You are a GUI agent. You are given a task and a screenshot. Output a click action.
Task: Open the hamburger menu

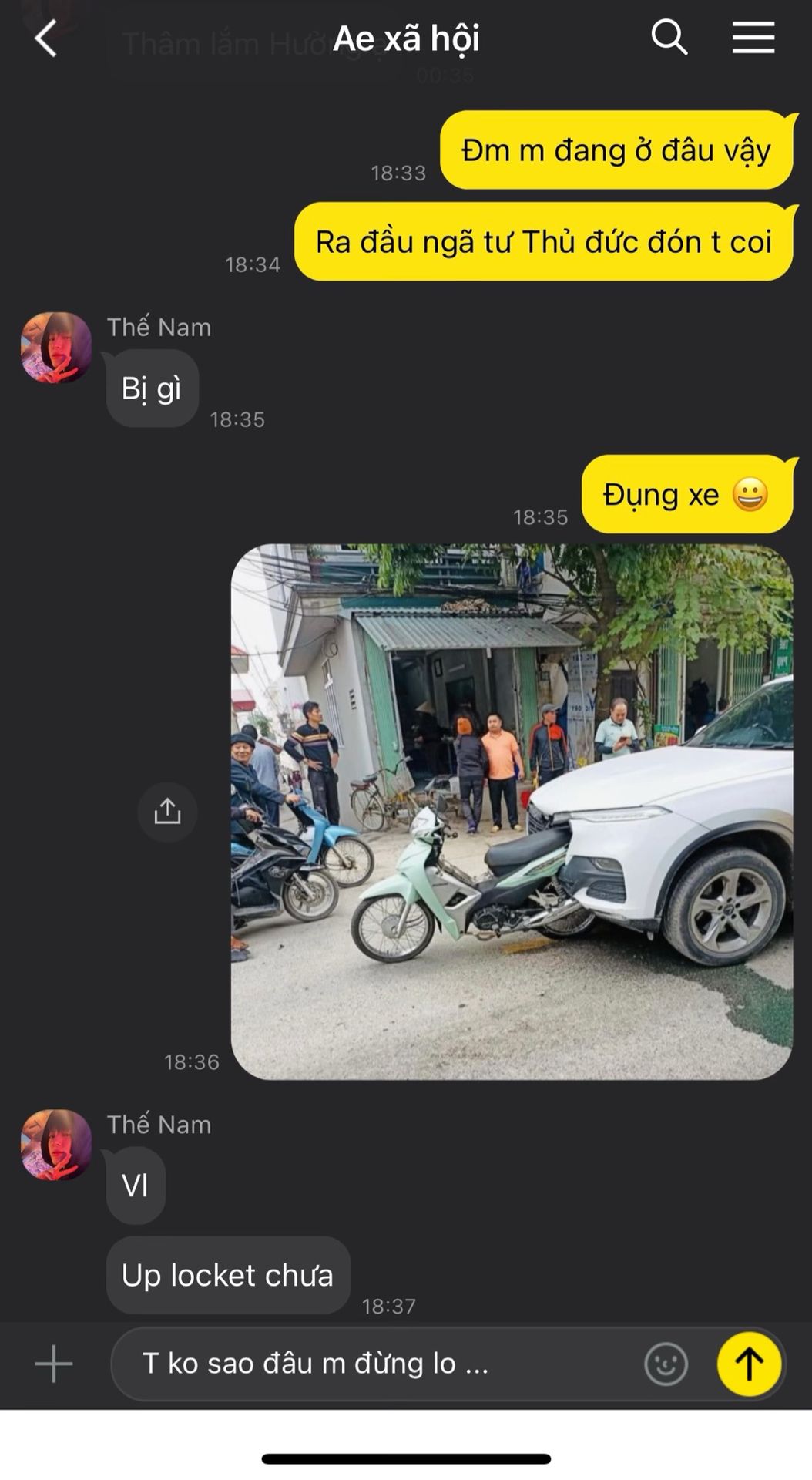click(753, 37)
